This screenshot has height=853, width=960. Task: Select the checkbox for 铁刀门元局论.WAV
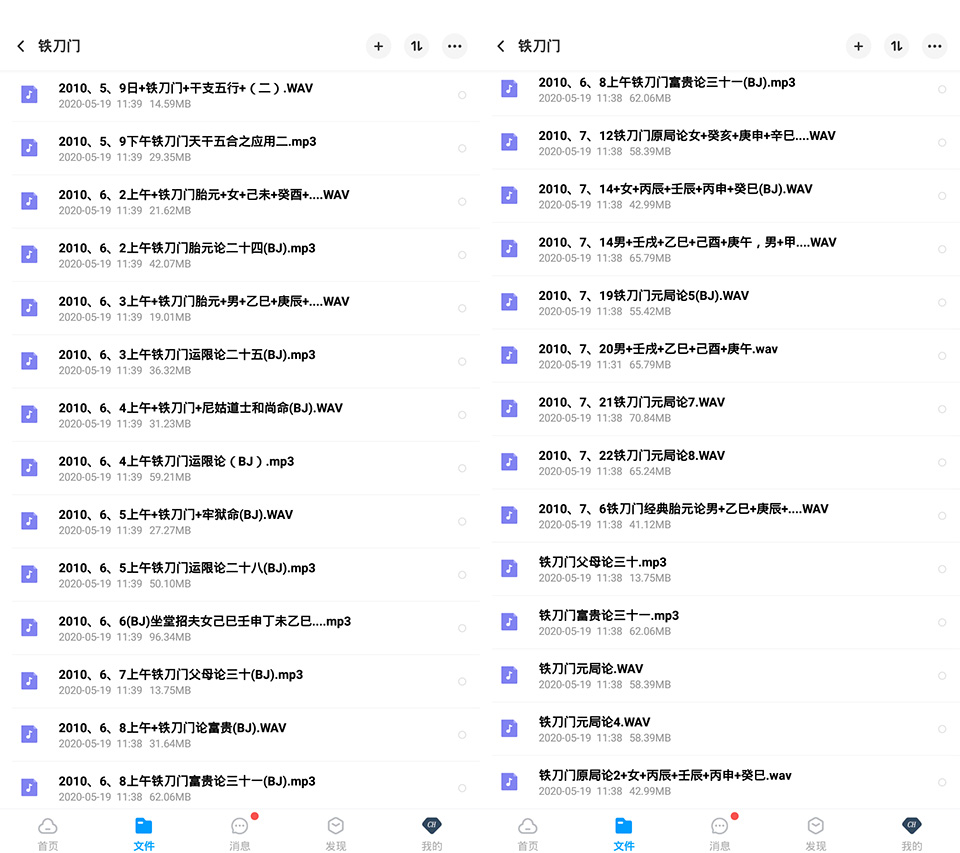(942, 675)
